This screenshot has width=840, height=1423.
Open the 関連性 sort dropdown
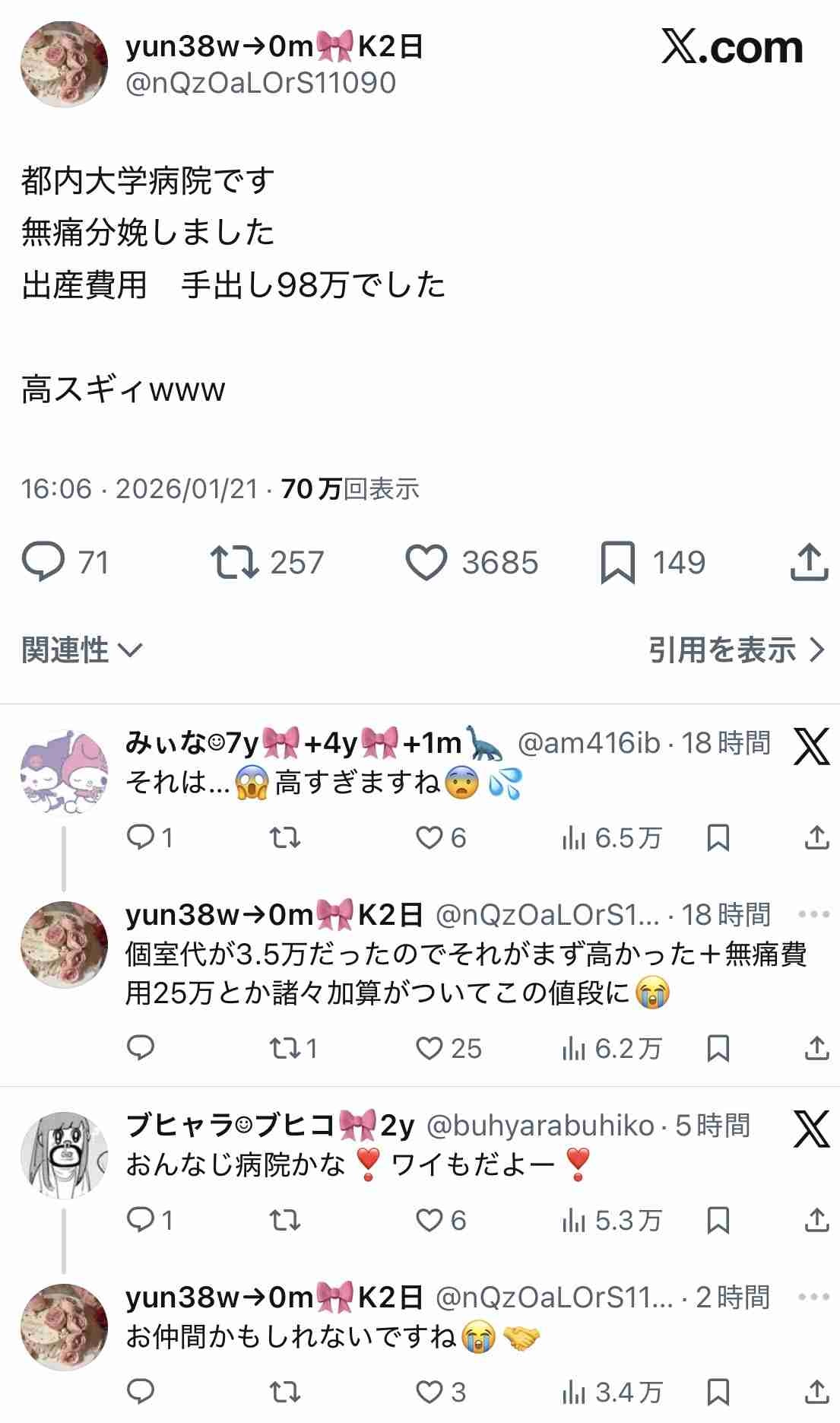tap(82, 650)
